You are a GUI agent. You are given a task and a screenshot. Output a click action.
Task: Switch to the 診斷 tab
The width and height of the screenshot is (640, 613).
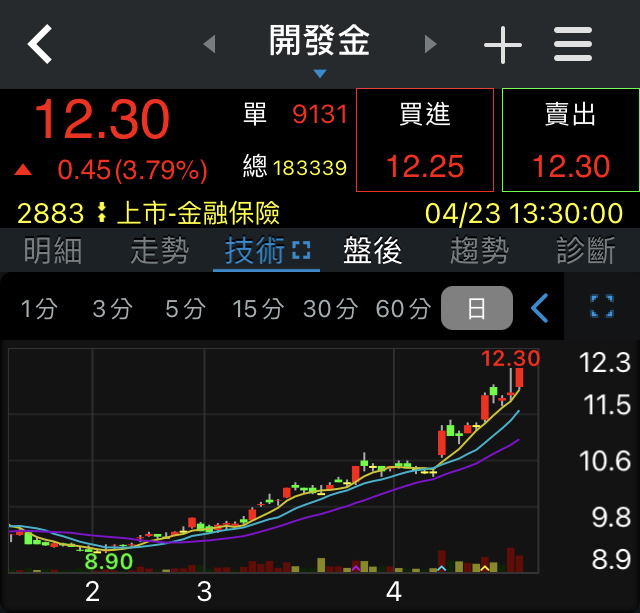pyautogui.click(x=586, y=251)
